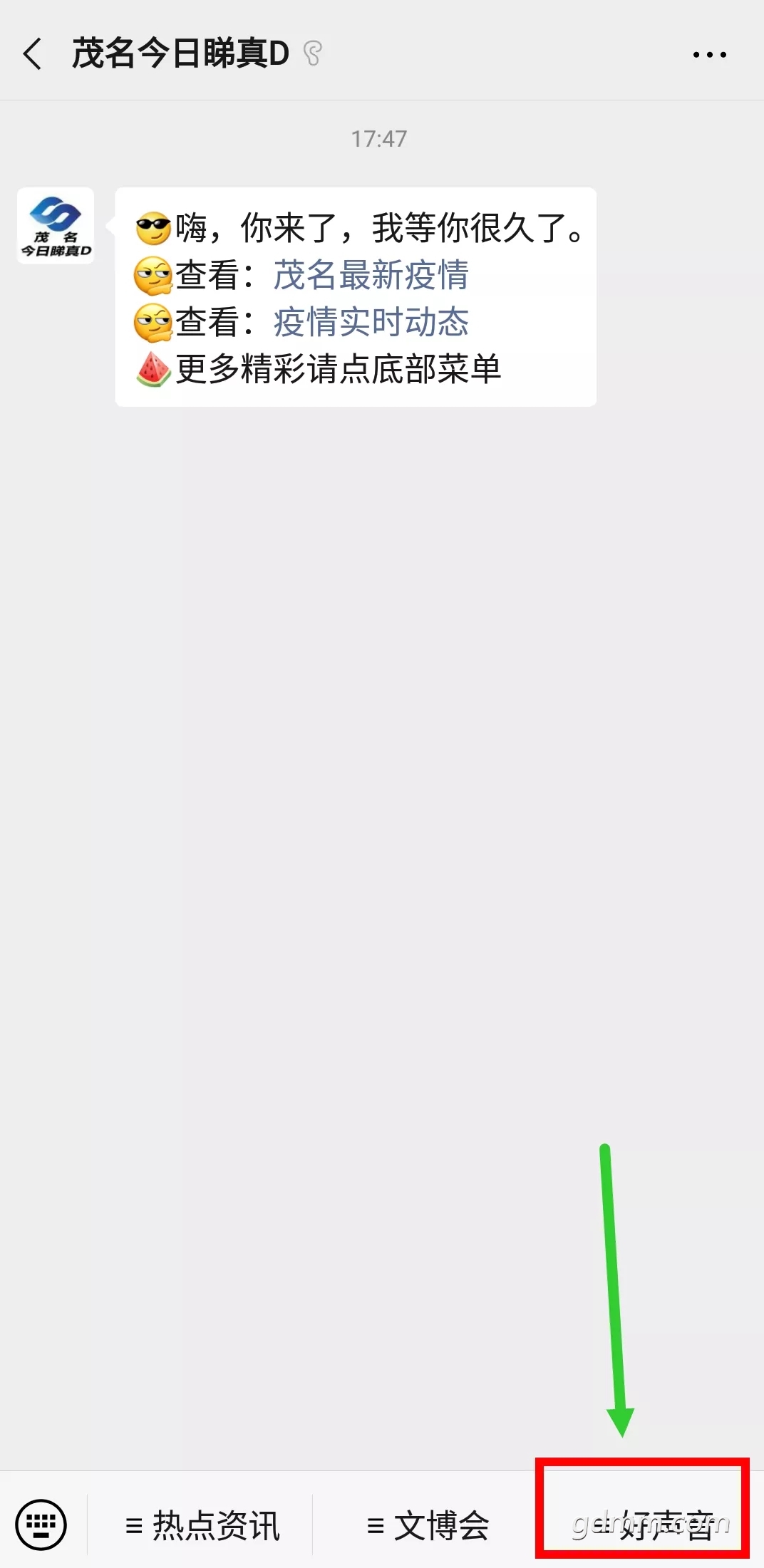Switch to keyboard input mode
Image resolution: width=764 pixels, height=1568 pixels.
41,1525
